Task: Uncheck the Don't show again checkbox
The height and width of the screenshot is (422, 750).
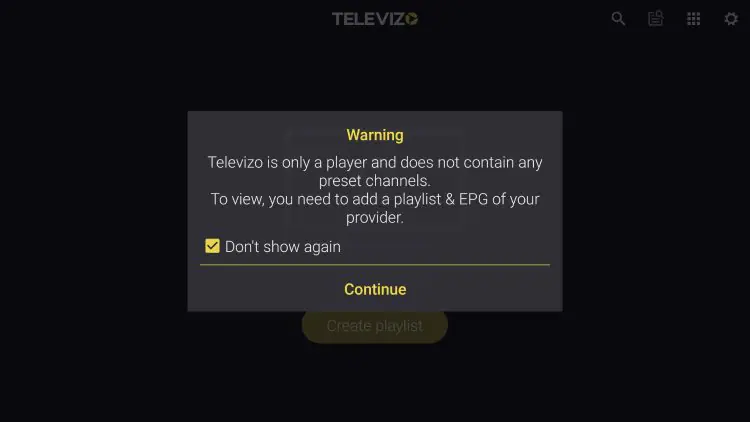Action: click(x=212, y=246)
